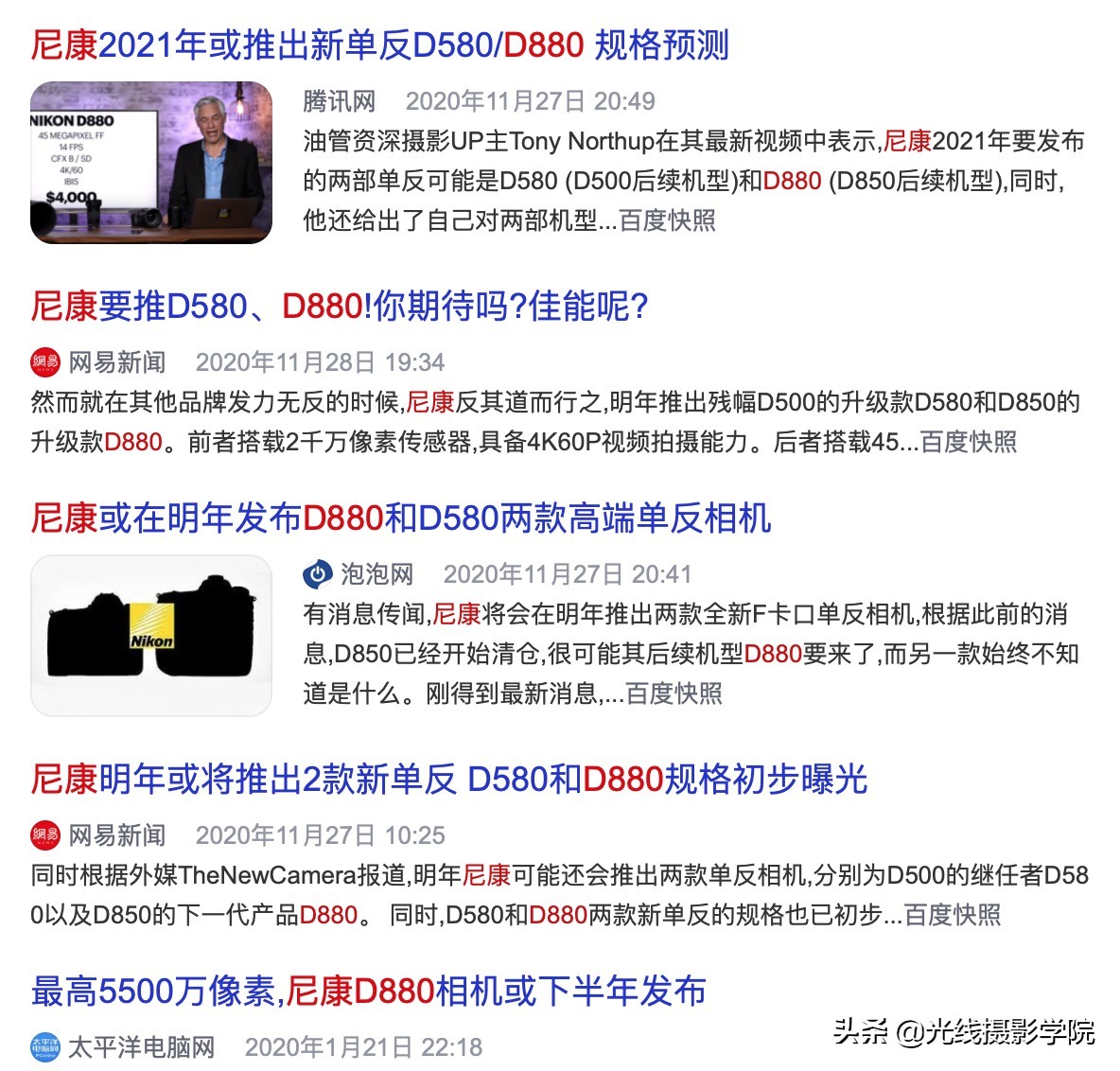Viewport: 1120px width, 1071px height.
Task: Open the result "尼康明年或将推出2款新单反"
Action: pyautogui.click(x=448, y=780)
